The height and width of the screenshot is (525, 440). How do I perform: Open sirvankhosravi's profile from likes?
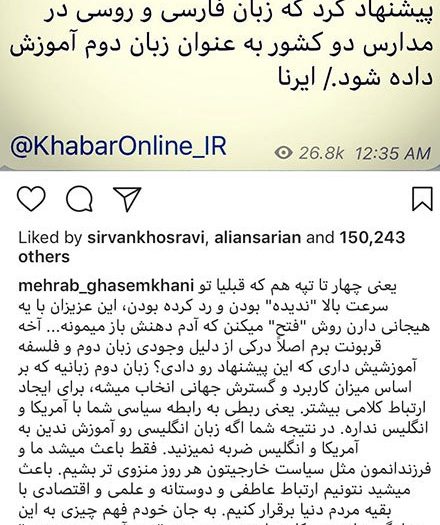[146, 238]
